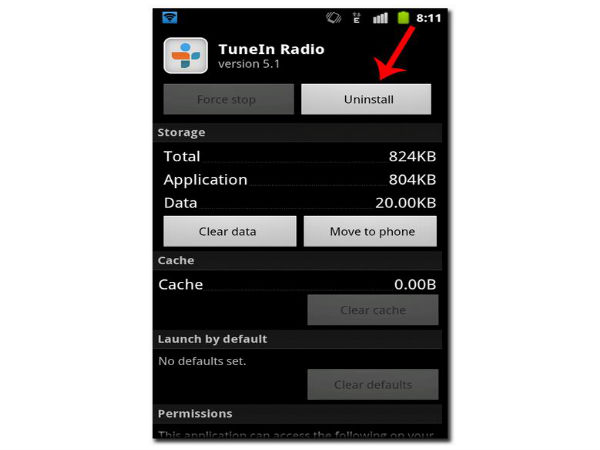Tap the Force stop button
The image size is (600, 450).
click(x=228, y=100)
